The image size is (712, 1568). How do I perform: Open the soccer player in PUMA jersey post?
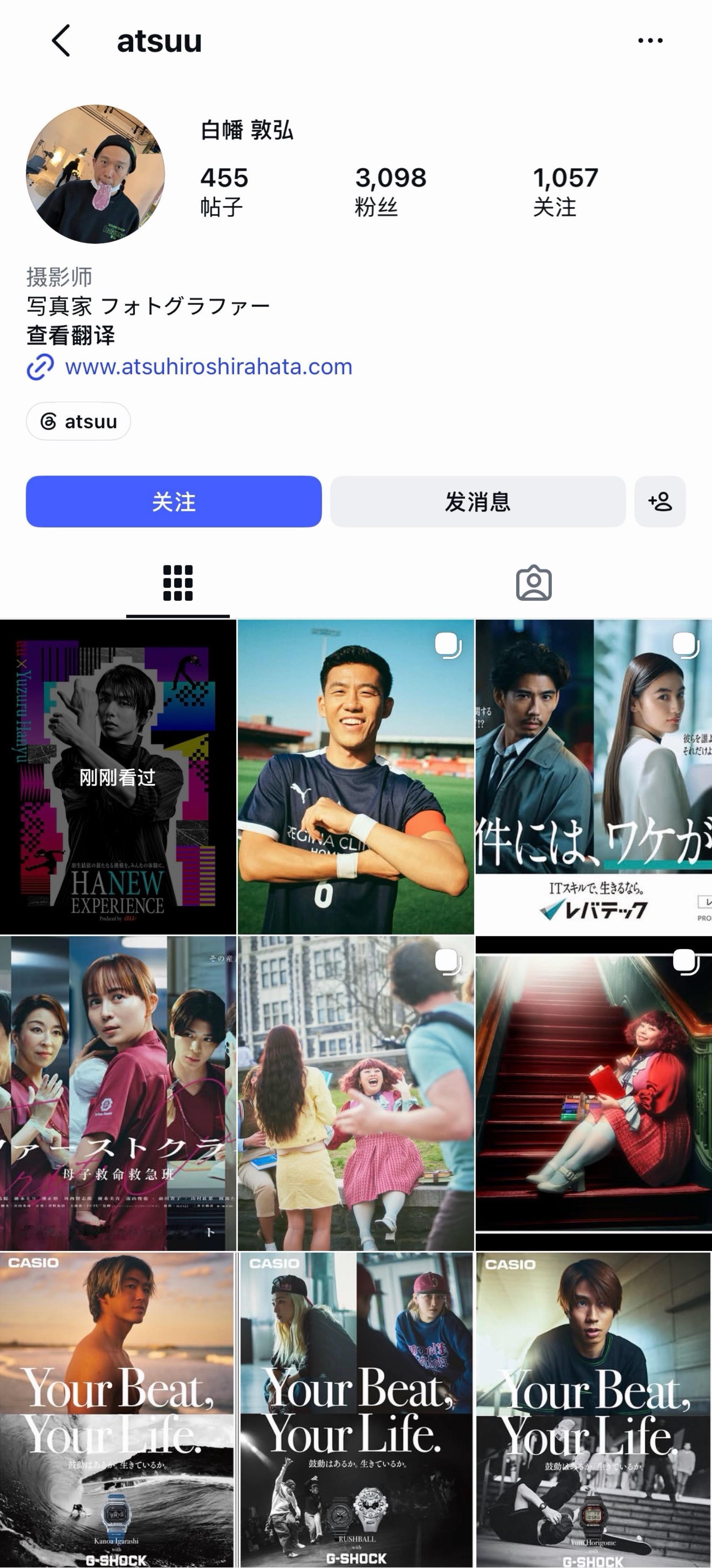click(x=356, y=777)
